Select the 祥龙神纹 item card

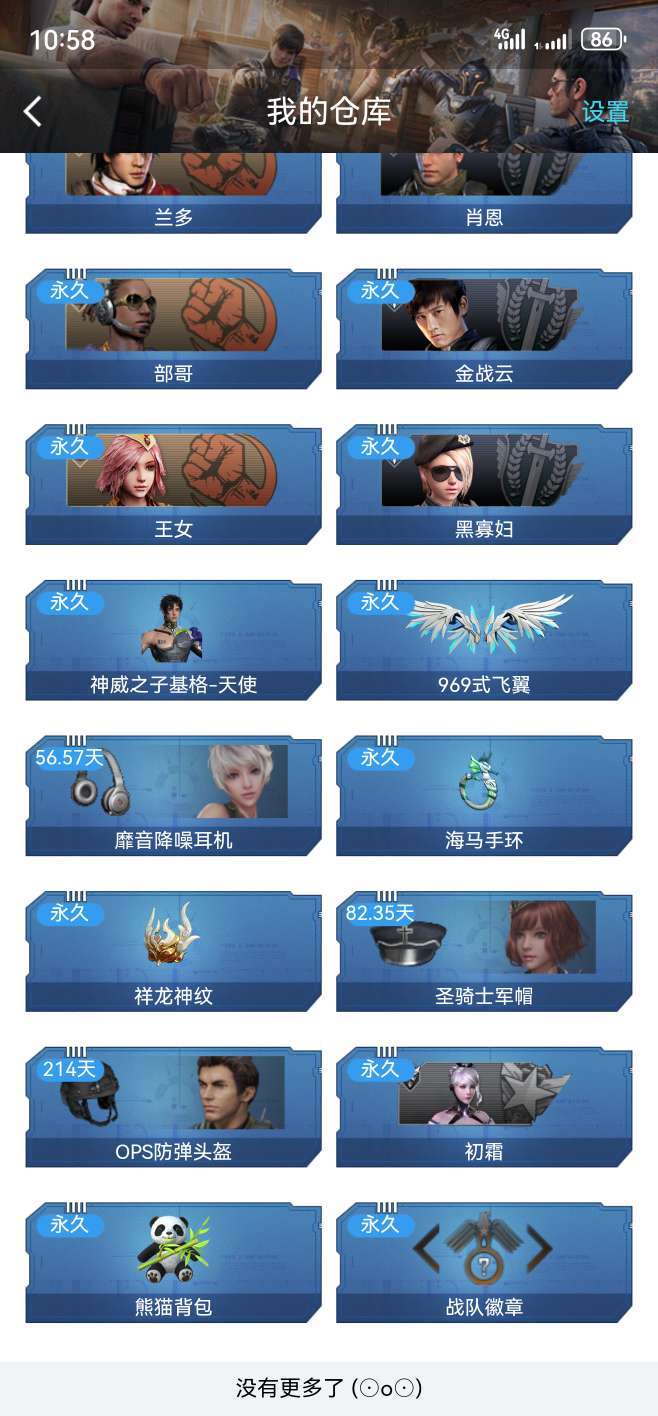click(174, 952)
